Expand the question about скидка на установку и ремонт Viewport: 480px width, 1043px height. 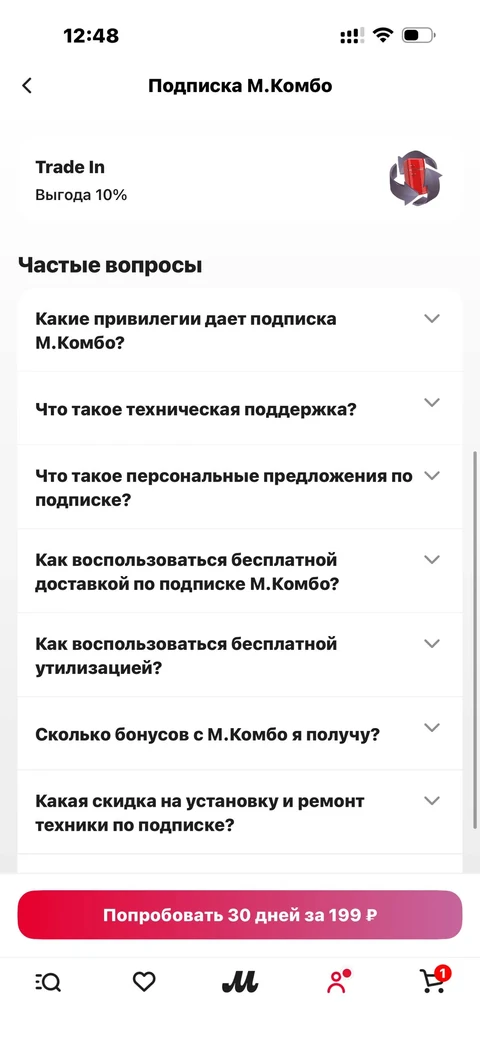(239, 812)
